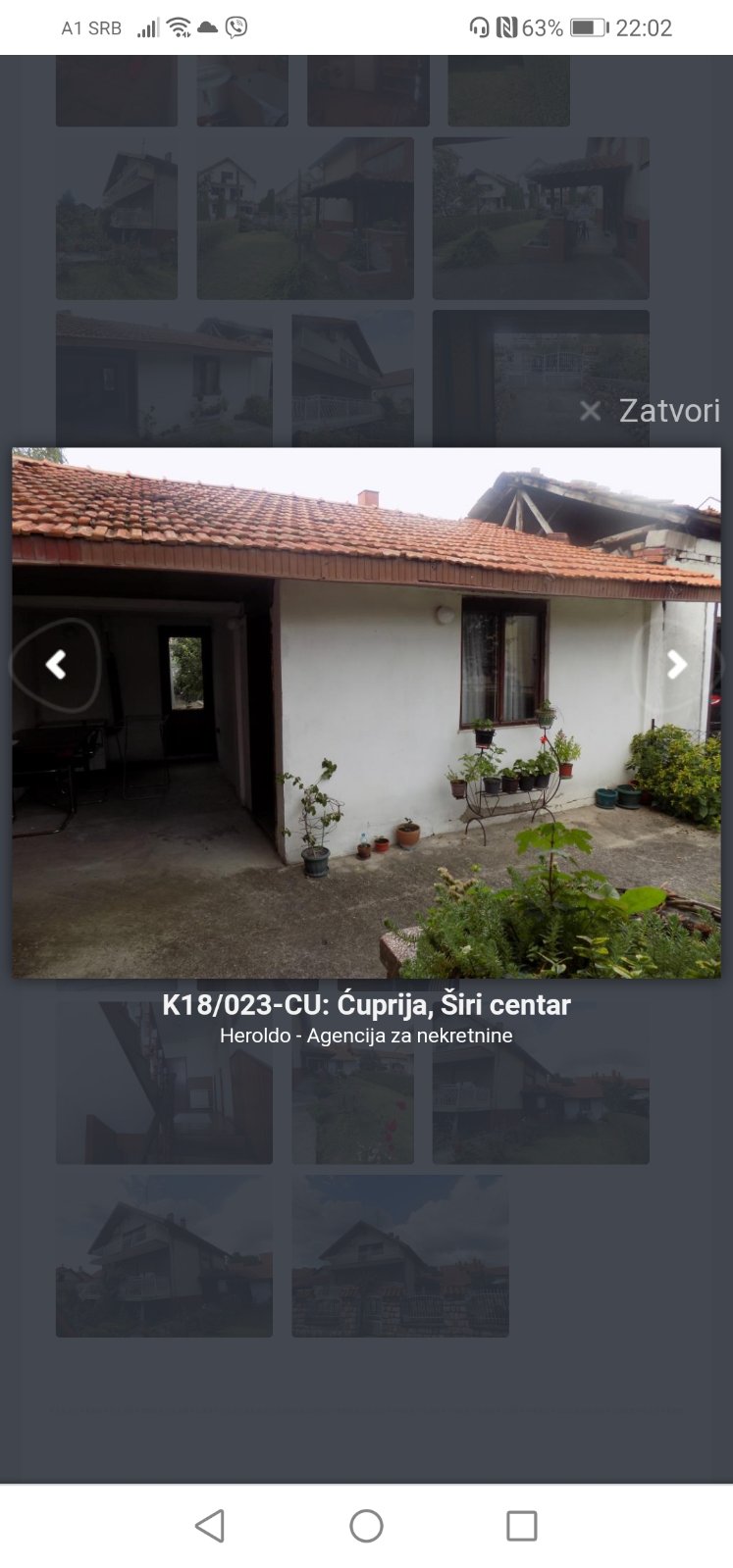
Task: Open the enlarged courtyard photo
Action: click(x=366, y=711)
